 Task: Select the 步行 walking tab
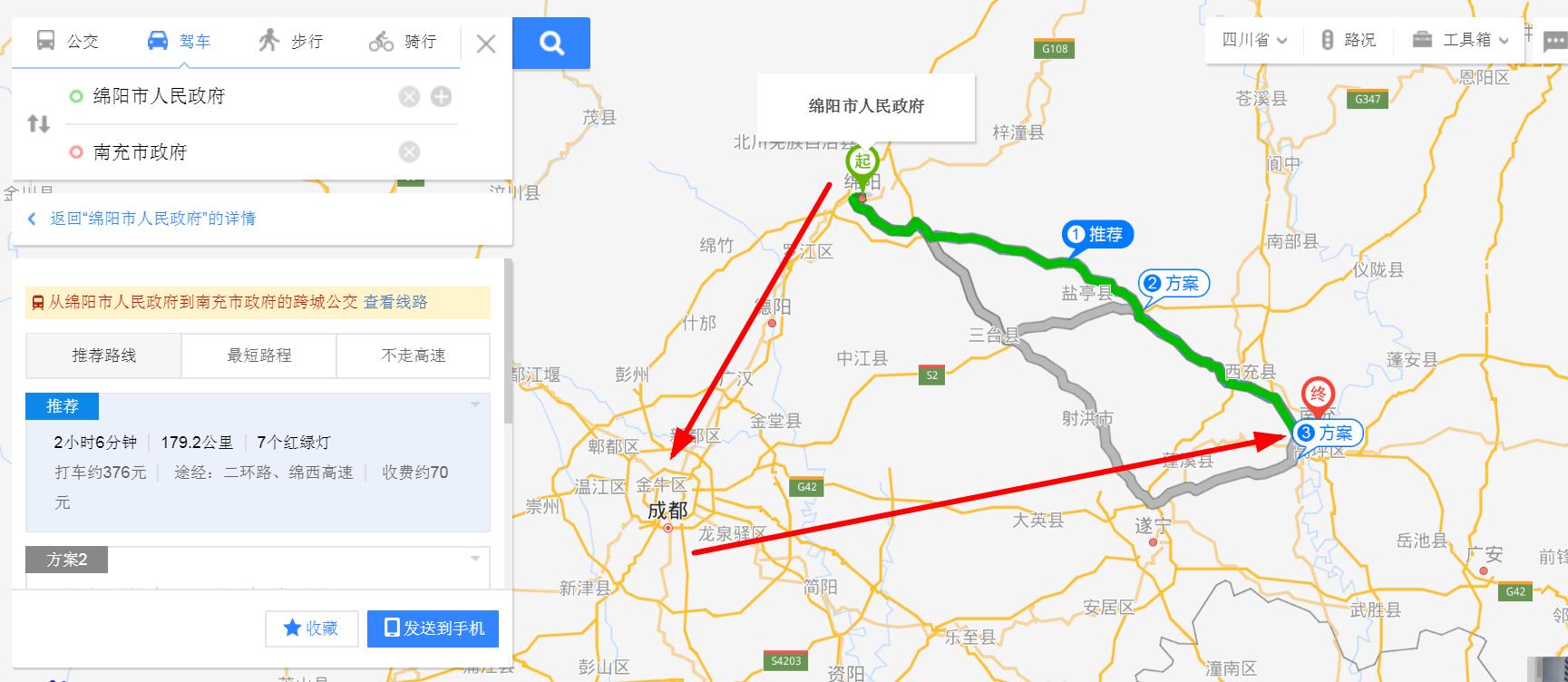291,41
